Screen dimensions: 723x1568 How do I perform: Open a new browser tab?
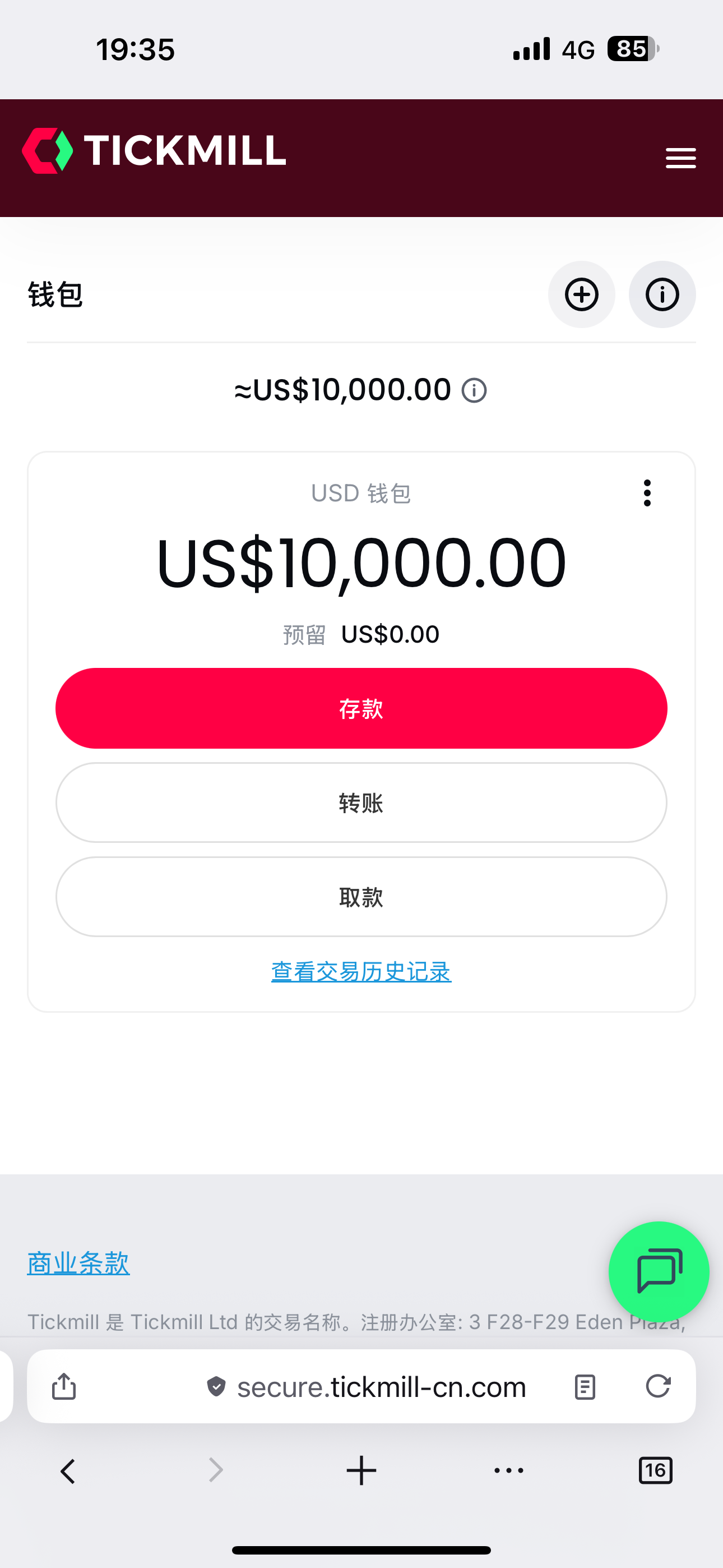tap(361, 1470)
